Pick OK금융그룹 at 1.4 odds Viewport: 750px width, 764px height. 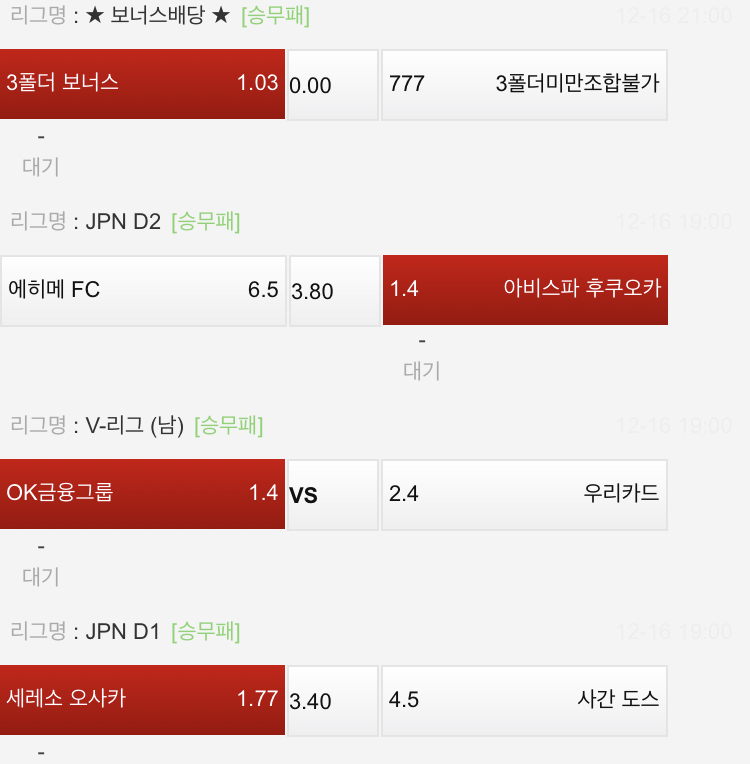pyautogui.click(x=142, y=494)
